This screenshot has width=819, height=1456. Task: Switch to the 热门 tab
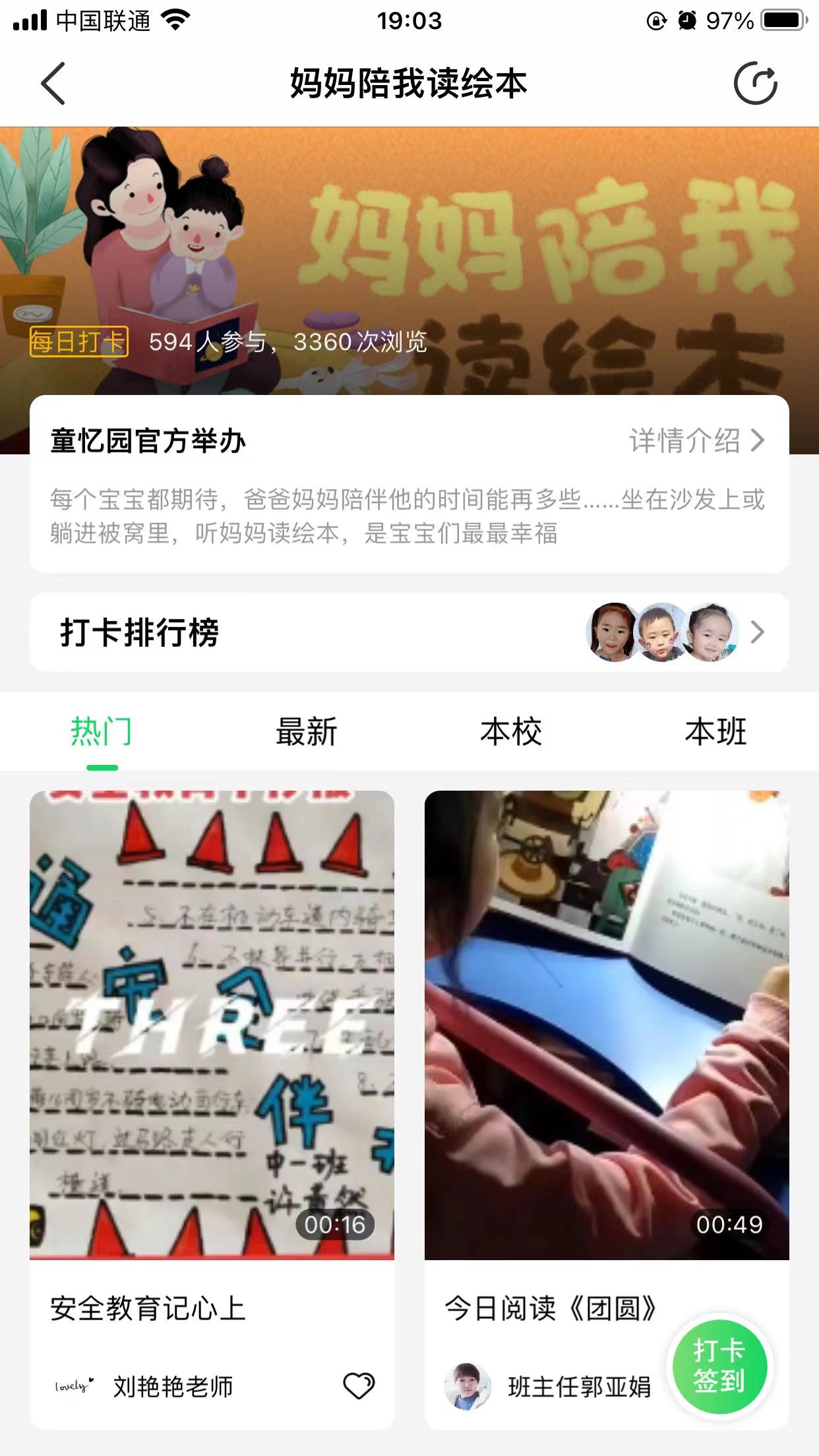(102, 732)
